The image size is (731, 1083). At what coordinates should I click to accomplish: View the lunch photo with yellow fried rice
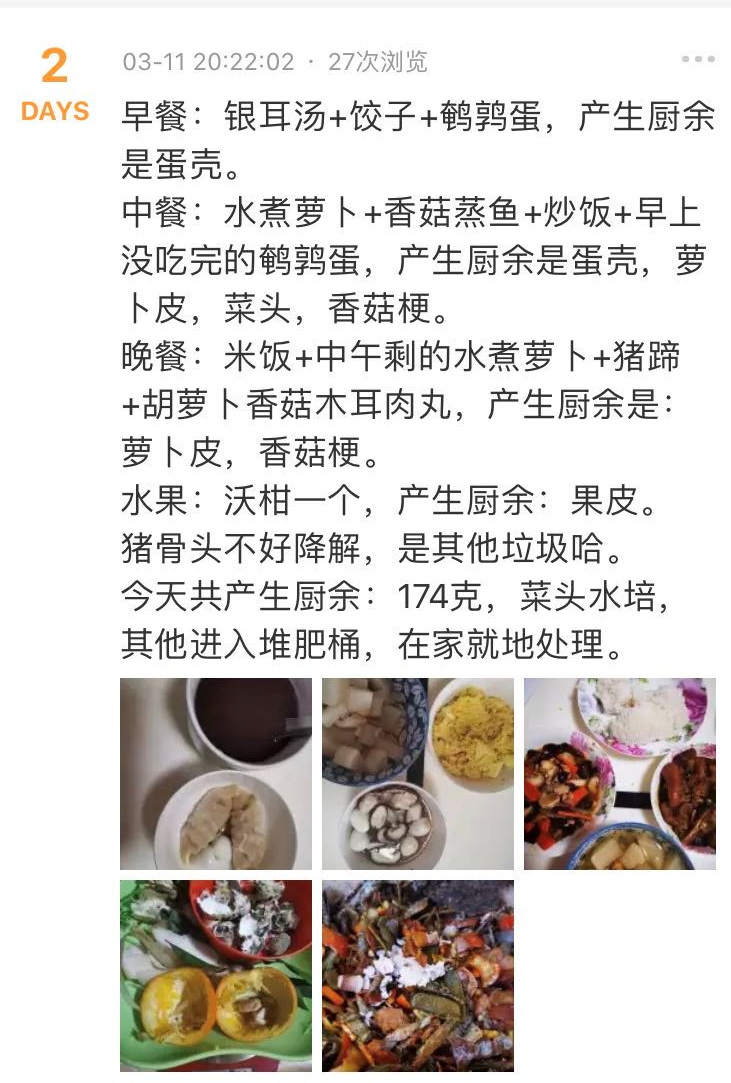tap(418, 774)
